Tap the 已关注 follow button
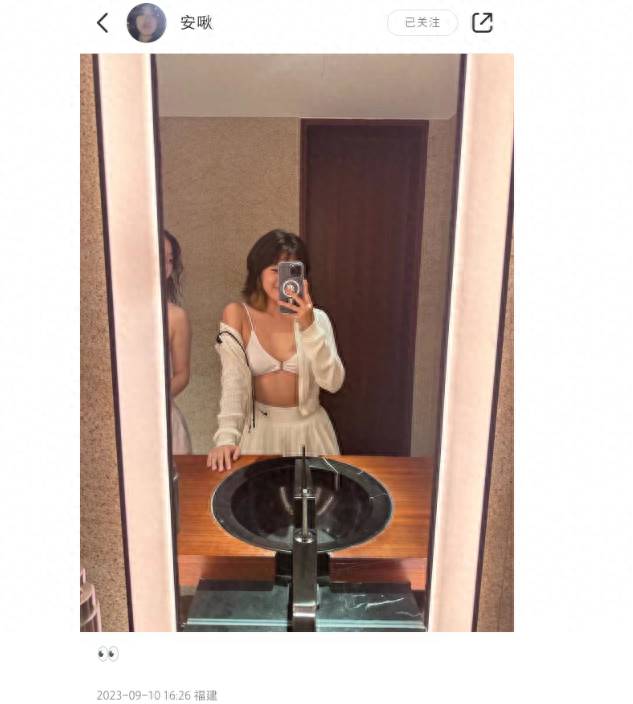Image resolution: width=633 pixels, height=704 pixels. pos(422,22)
